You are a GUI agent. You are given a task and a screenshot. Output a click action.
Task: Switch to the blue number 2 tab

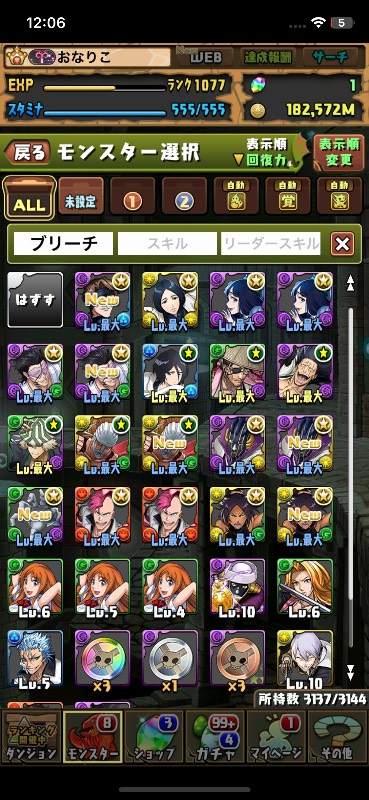[184, 196]
